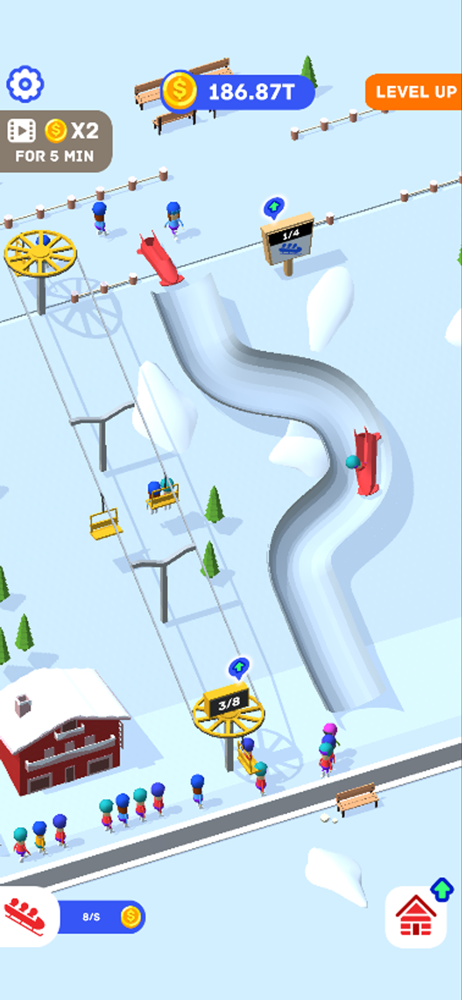Screen dimensions: 462x1000
Task: Open the lodge upgrade button
Action: coord(417,915)
